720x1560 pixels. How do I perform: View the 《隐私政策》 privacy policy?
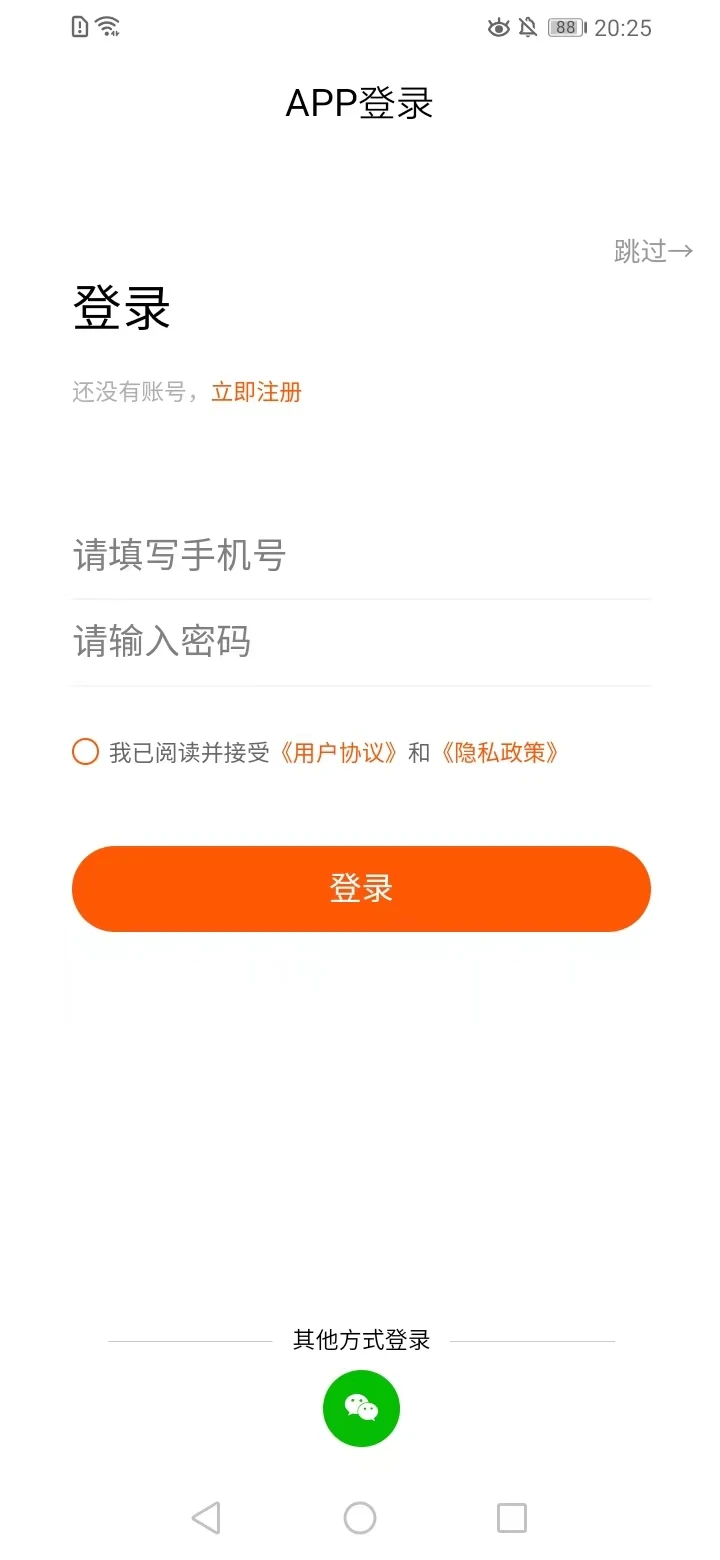click(500, 752)
